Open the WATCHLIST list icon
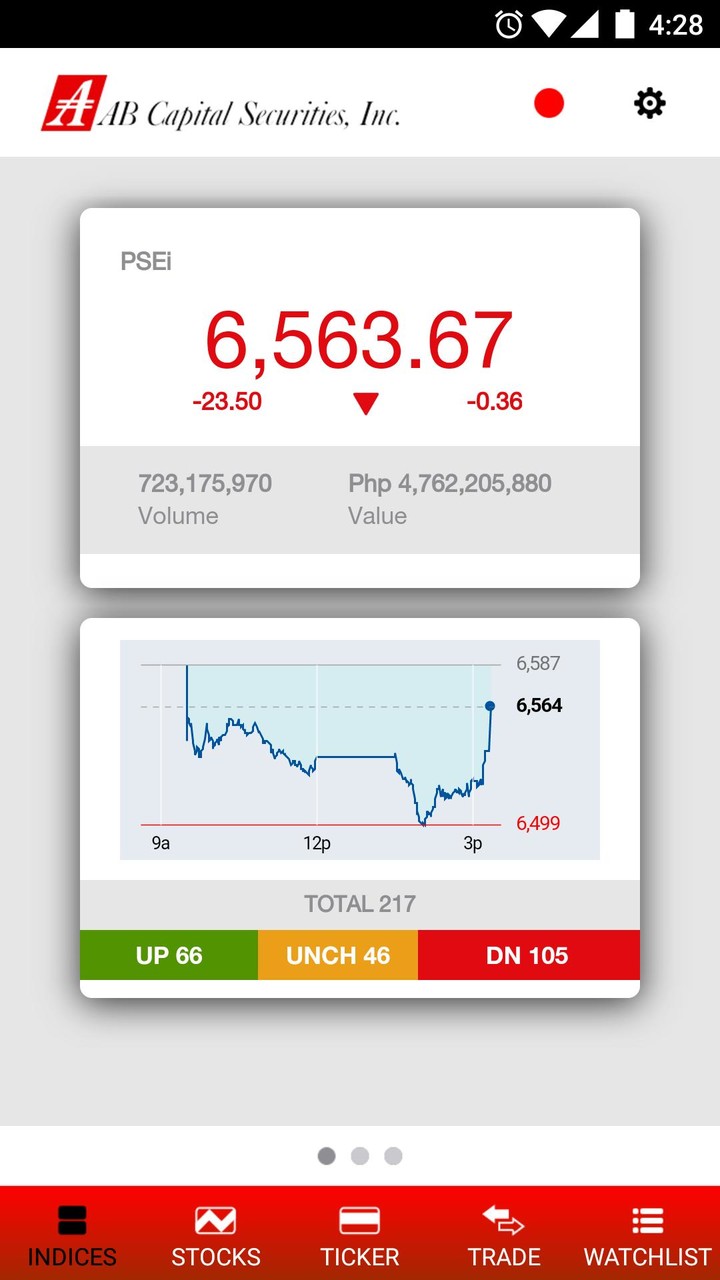The height and width of the screenshot is (1280, 720). (648, 1219)
